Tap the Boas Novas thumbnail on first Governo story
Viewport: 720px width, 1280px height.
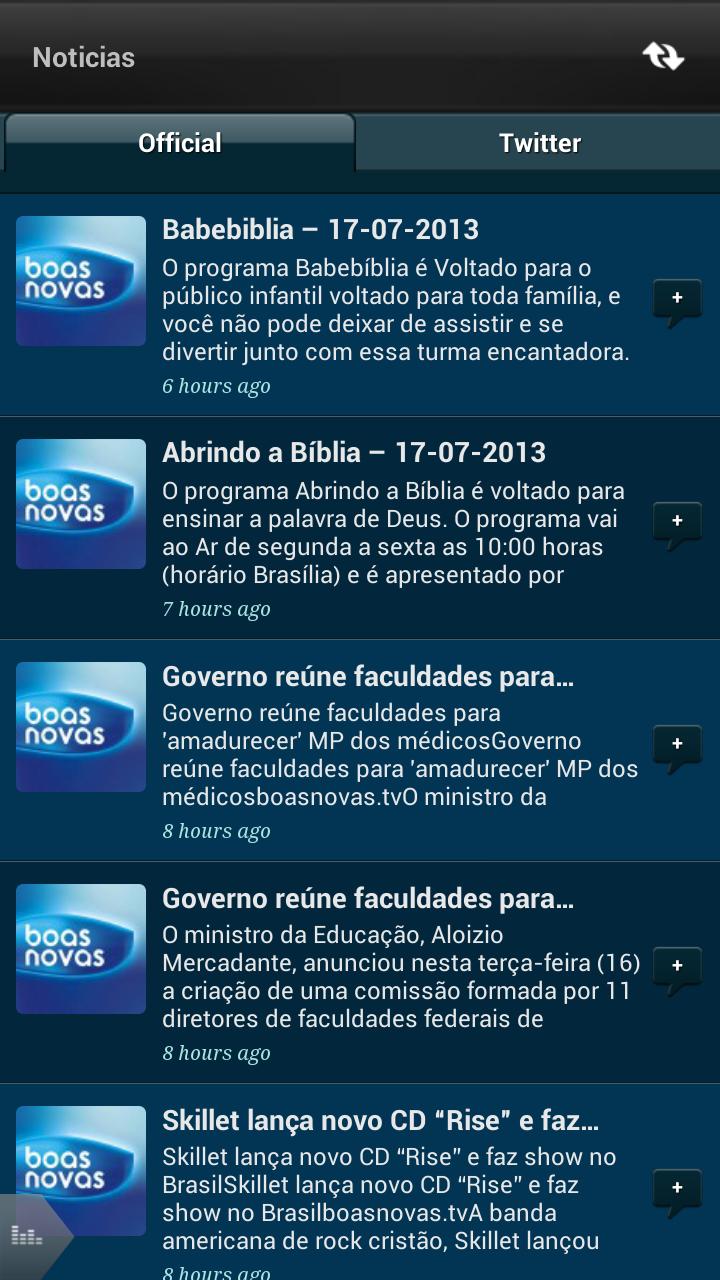(80, 727)
